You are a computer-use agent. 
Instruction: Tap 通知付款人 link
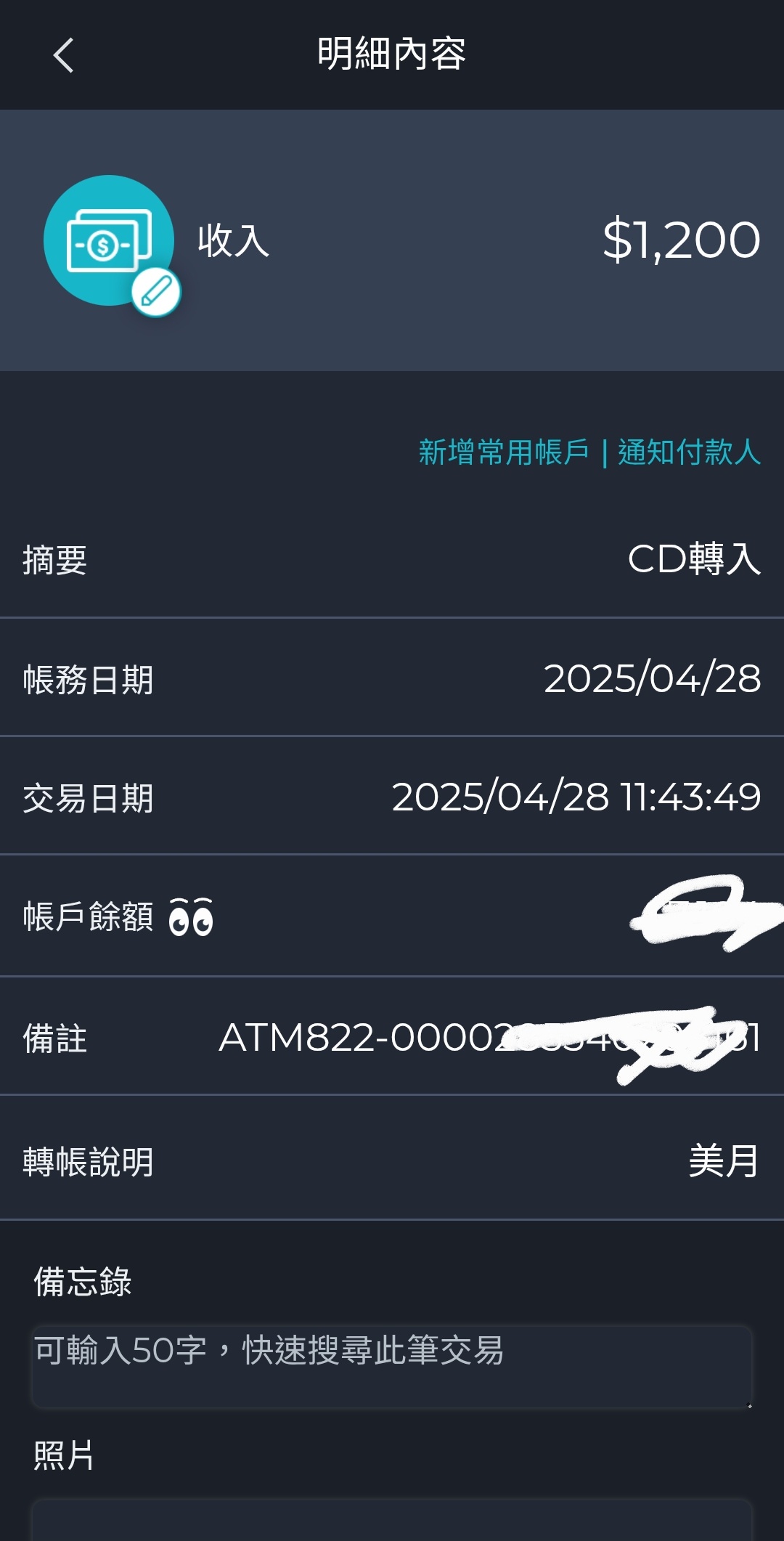[x=689, y=452]
